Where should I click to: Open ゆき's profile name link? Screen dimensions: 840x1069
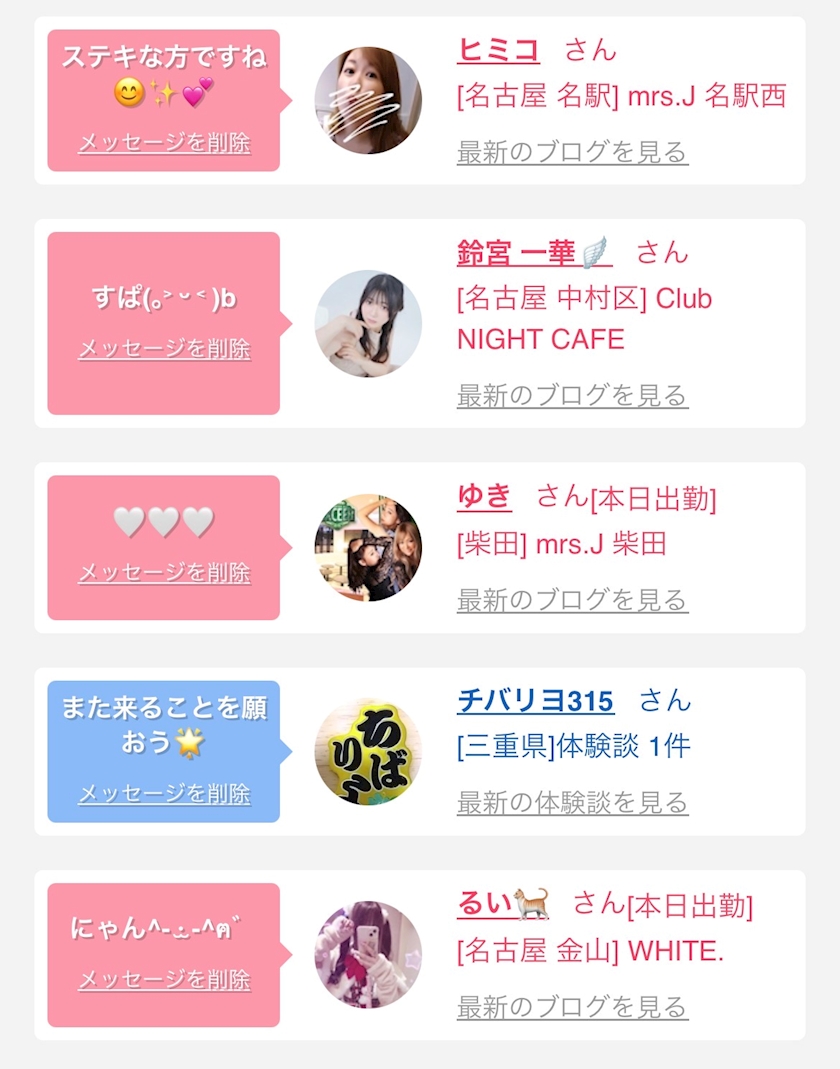click(484, 496)
